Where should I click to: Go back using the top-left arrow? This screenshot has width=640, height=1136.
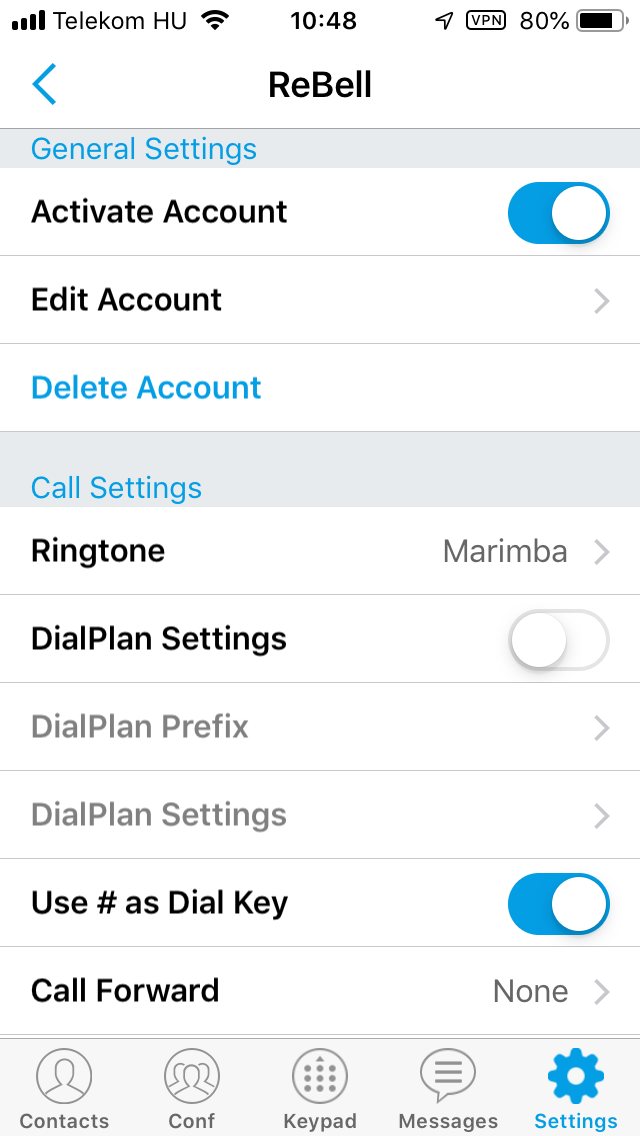tap(44, 85)
